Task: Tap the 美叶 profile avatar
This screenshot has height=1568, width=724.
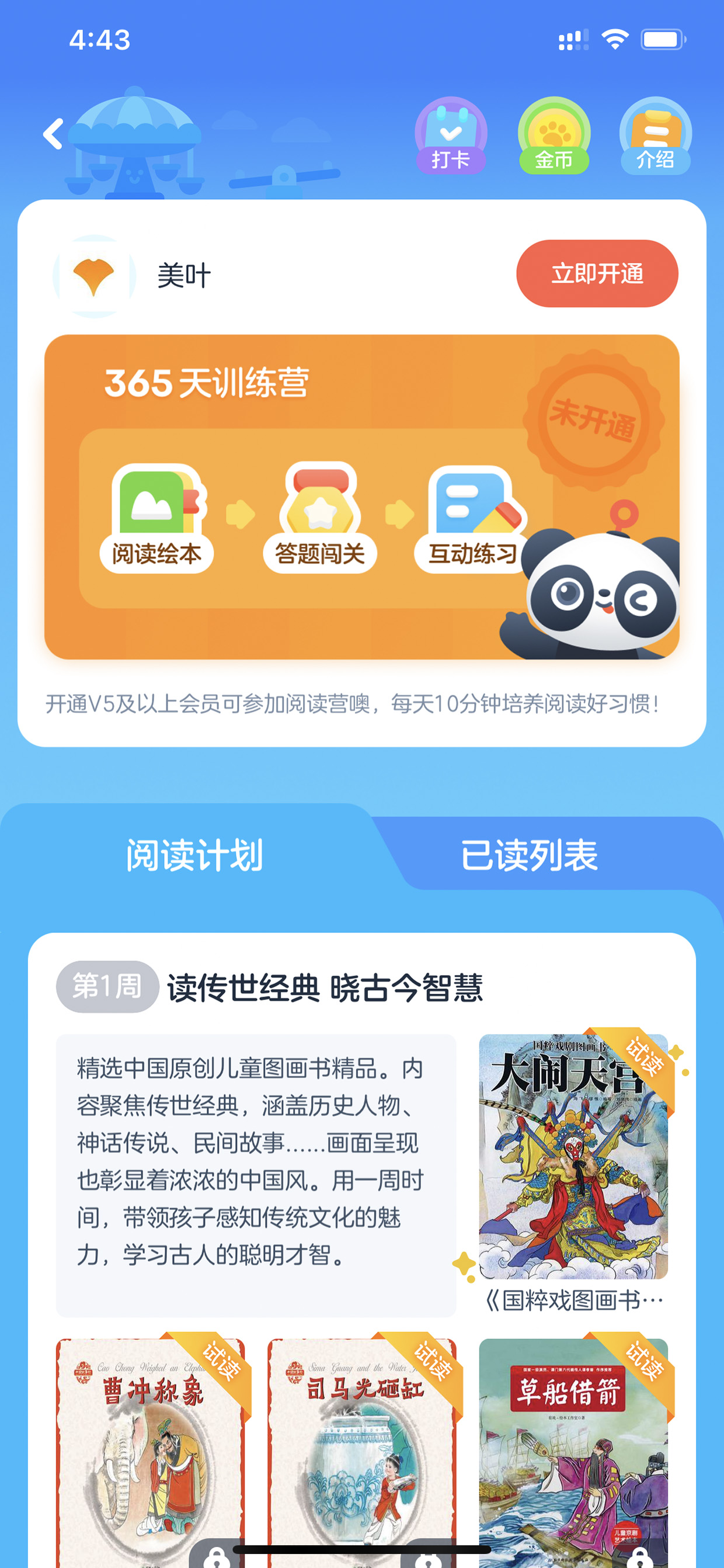Action: pyautogui.click(x=93, y=276)
